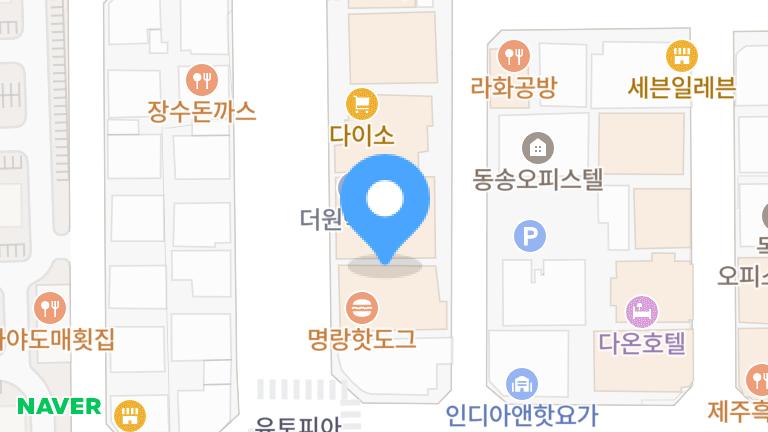Open the 다온호텔 hotel marker
768x432 pixels.
click(642, 312)
